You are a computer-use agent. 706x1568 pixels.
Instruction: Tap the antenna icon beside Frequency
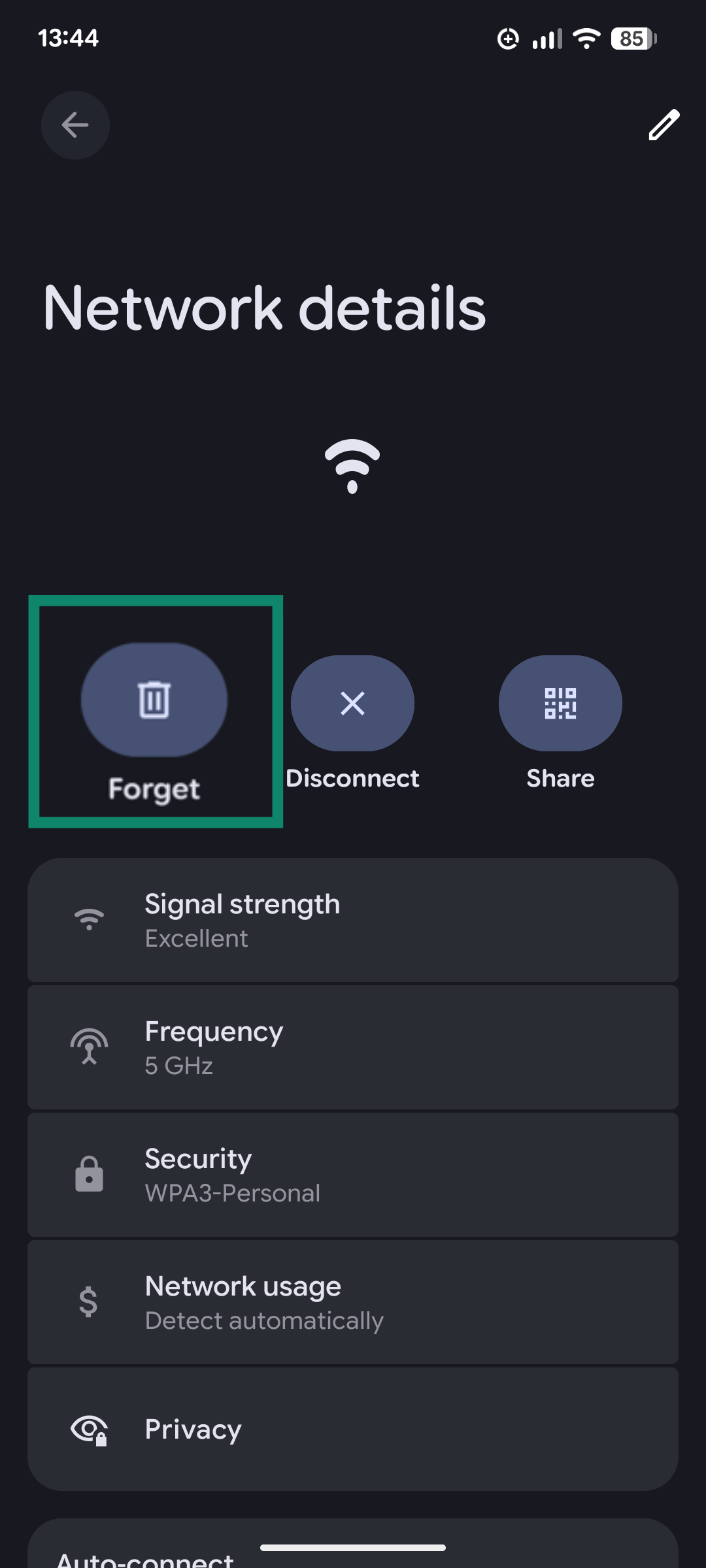(89, 1046)
